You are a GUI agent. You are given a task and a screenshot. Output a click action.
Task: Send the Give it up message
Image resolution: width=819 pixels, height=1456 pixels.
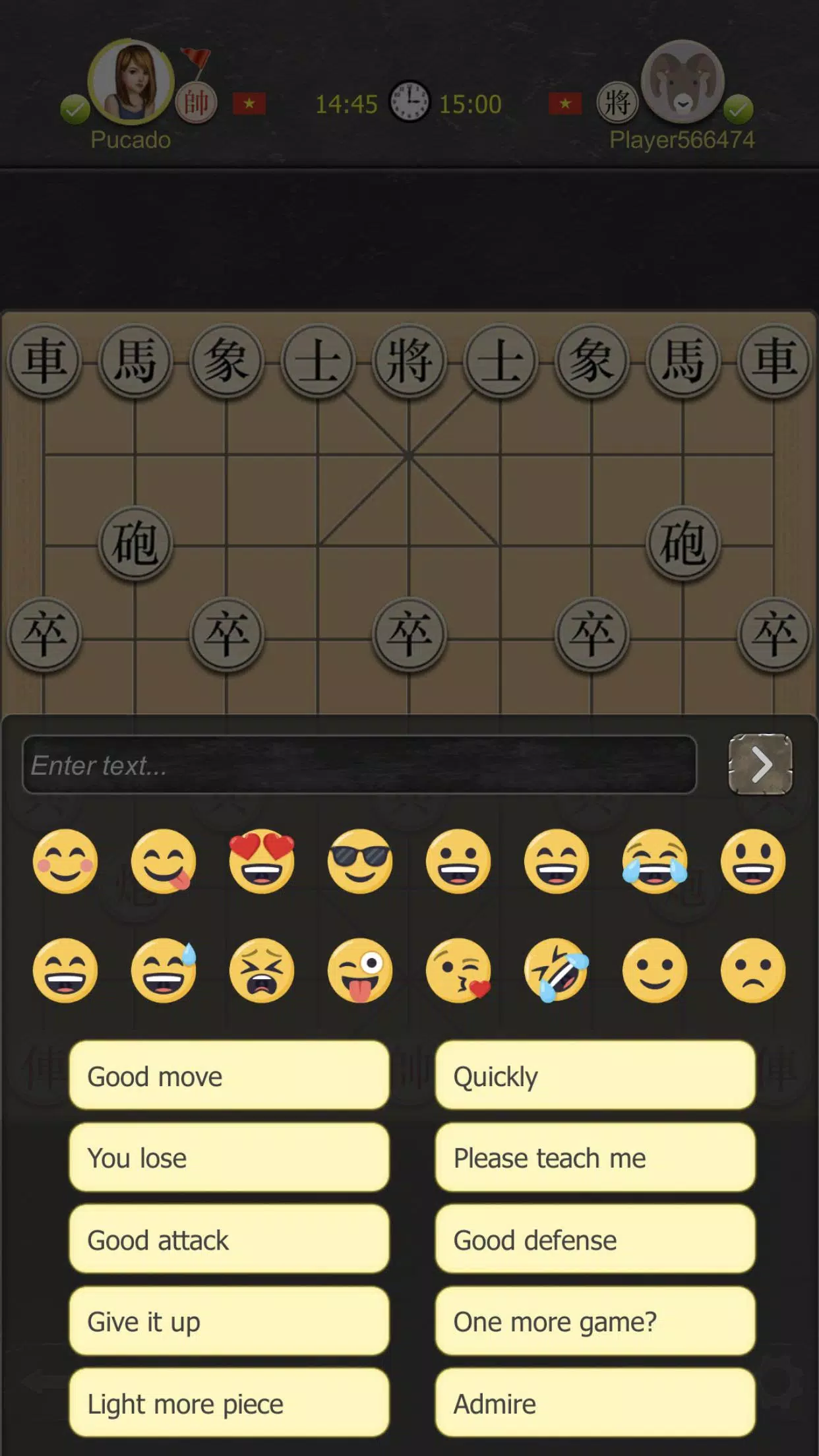tap(229, 1321)
